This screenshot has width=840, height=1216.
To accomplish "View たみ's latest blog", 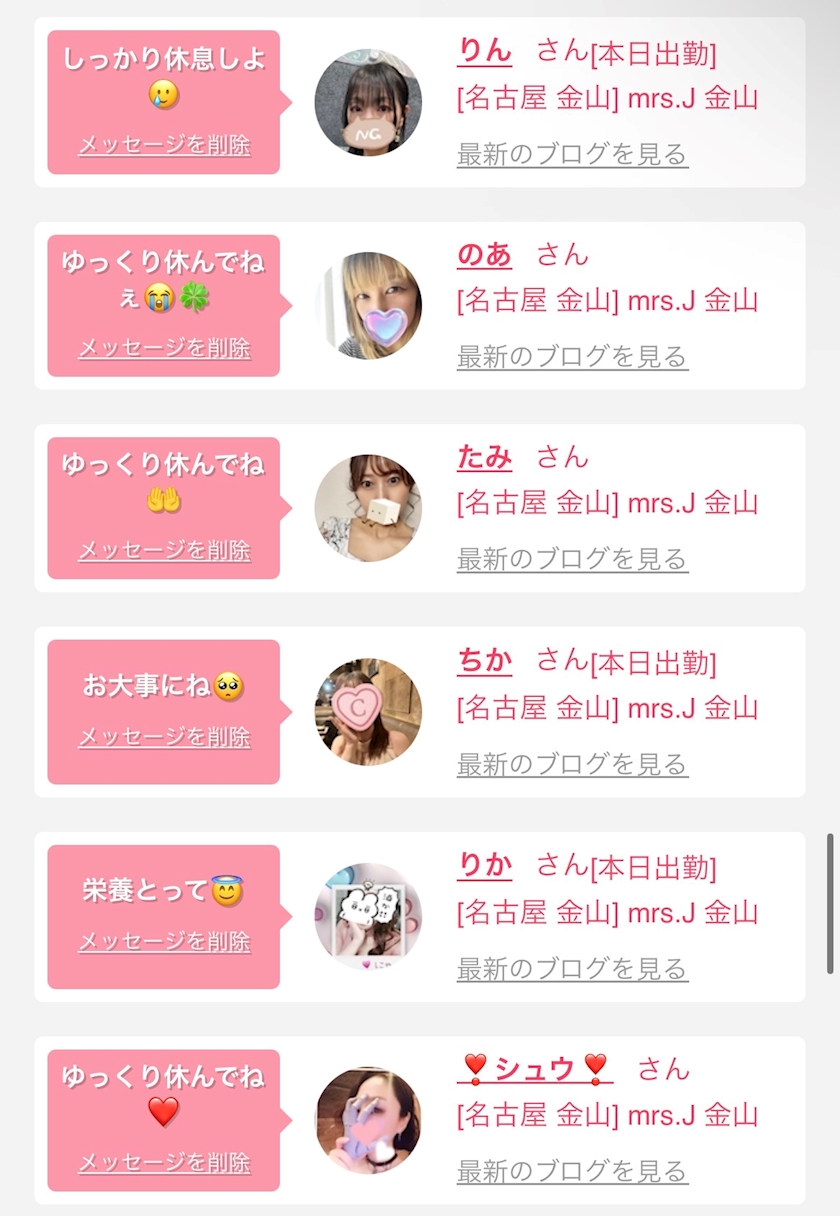I will [x=572, y=560].
